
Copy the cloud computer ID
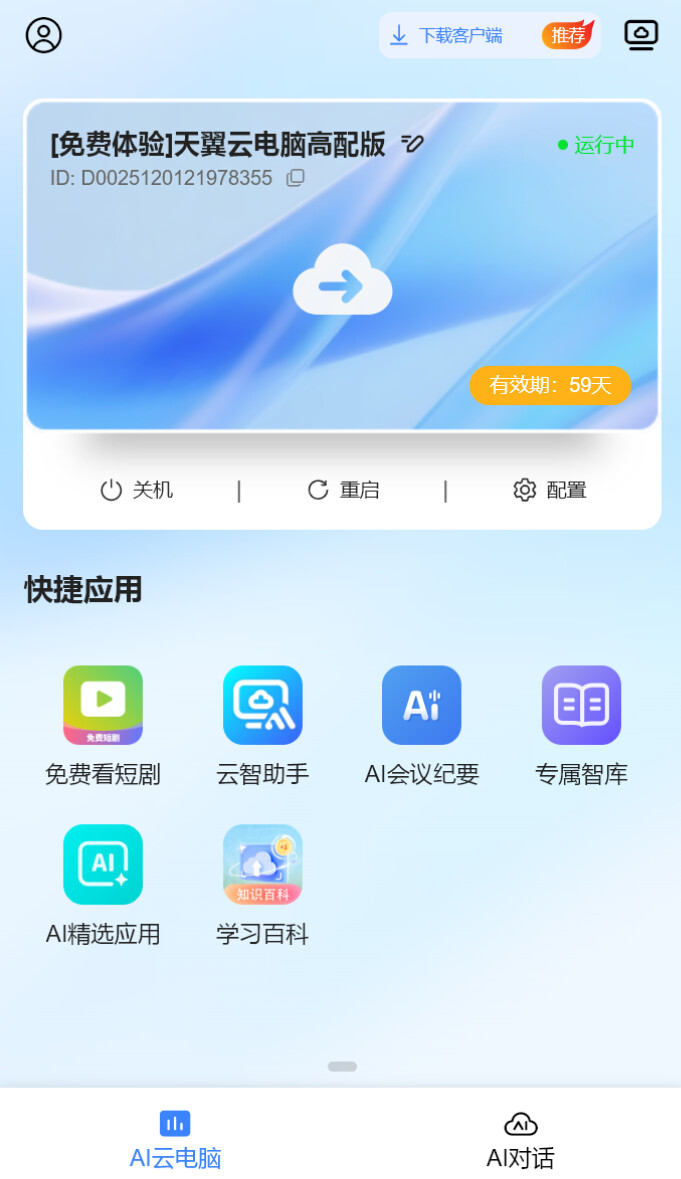tap(295, 178)
